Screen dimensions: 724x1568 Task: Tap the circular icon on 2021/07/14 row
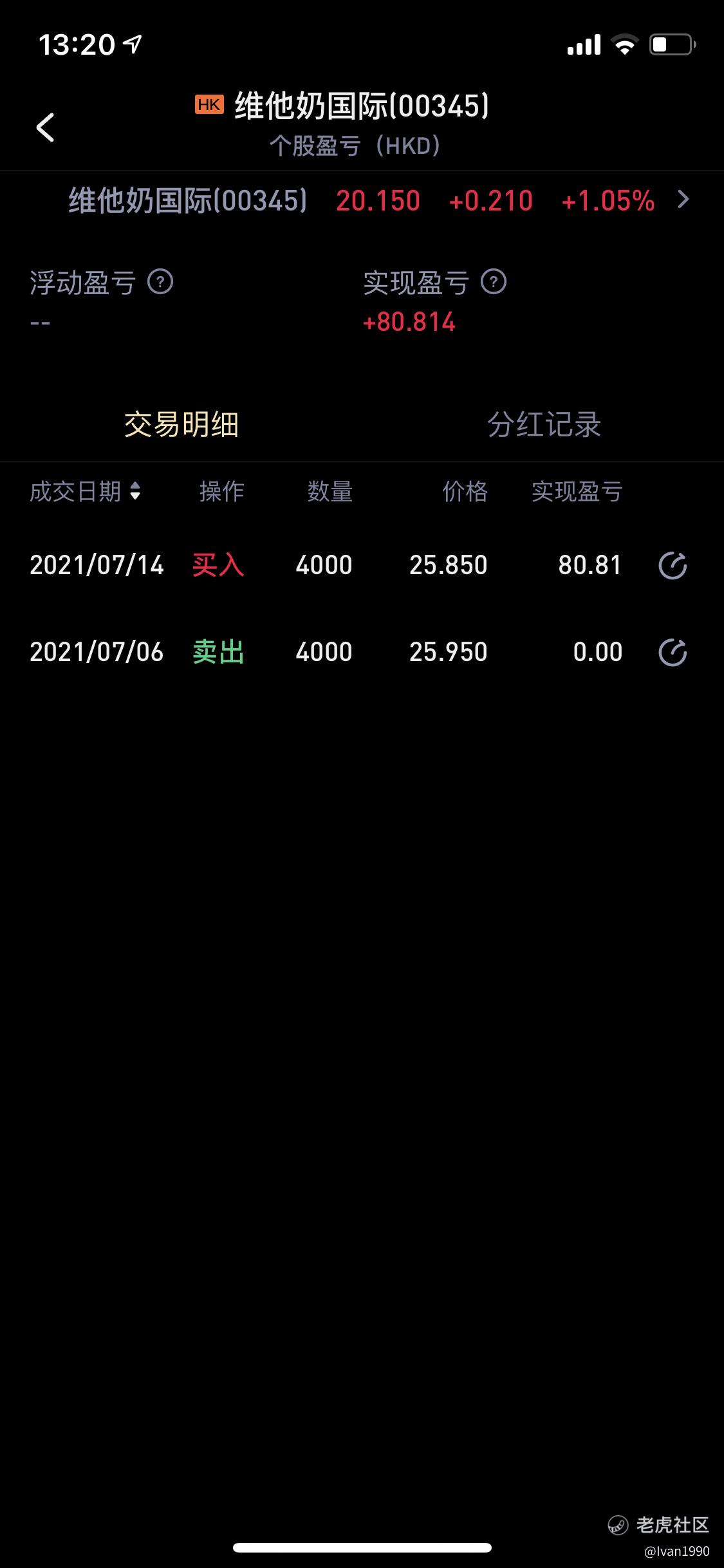click(673, 566)
